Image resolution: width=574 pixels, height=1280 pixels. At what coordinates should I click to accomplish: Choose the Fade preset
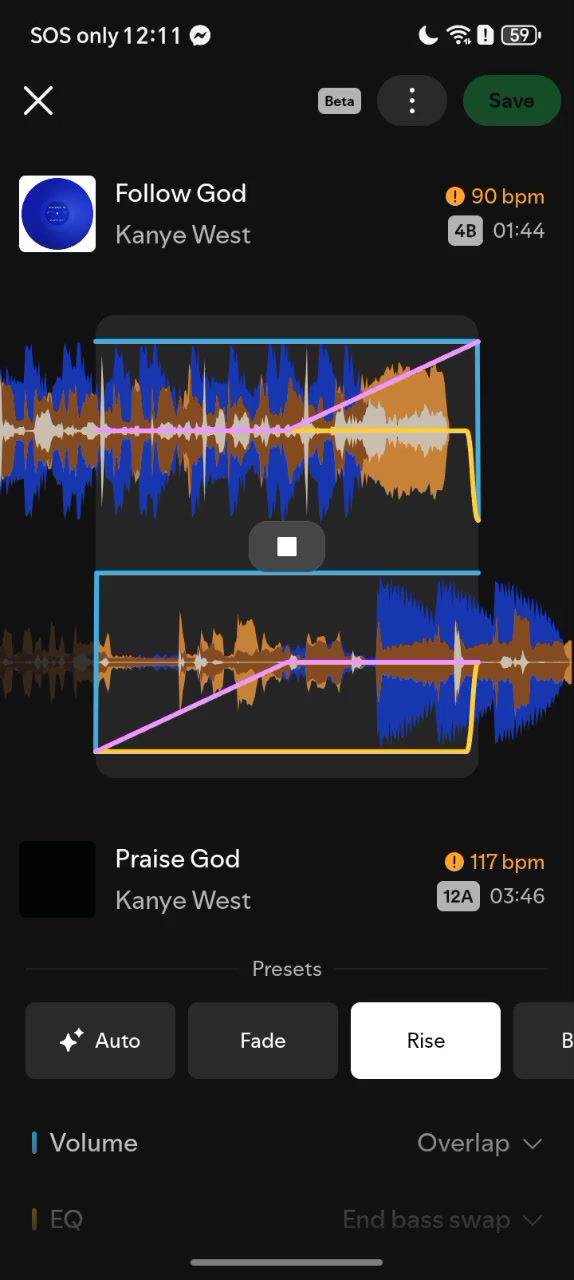click(263, 1041)
